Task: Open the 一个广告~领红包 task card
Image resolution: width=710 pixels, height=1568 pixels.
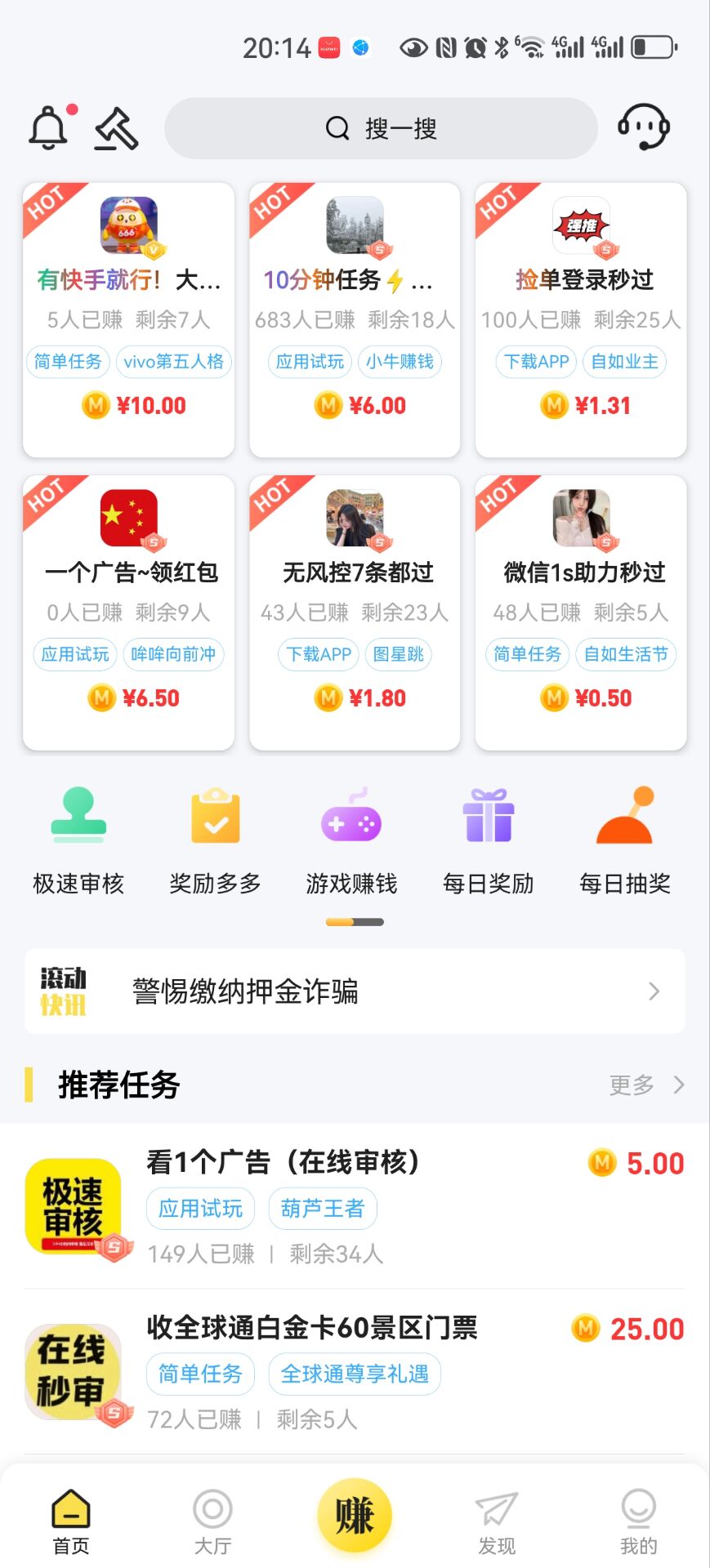Action: [128, 612]
